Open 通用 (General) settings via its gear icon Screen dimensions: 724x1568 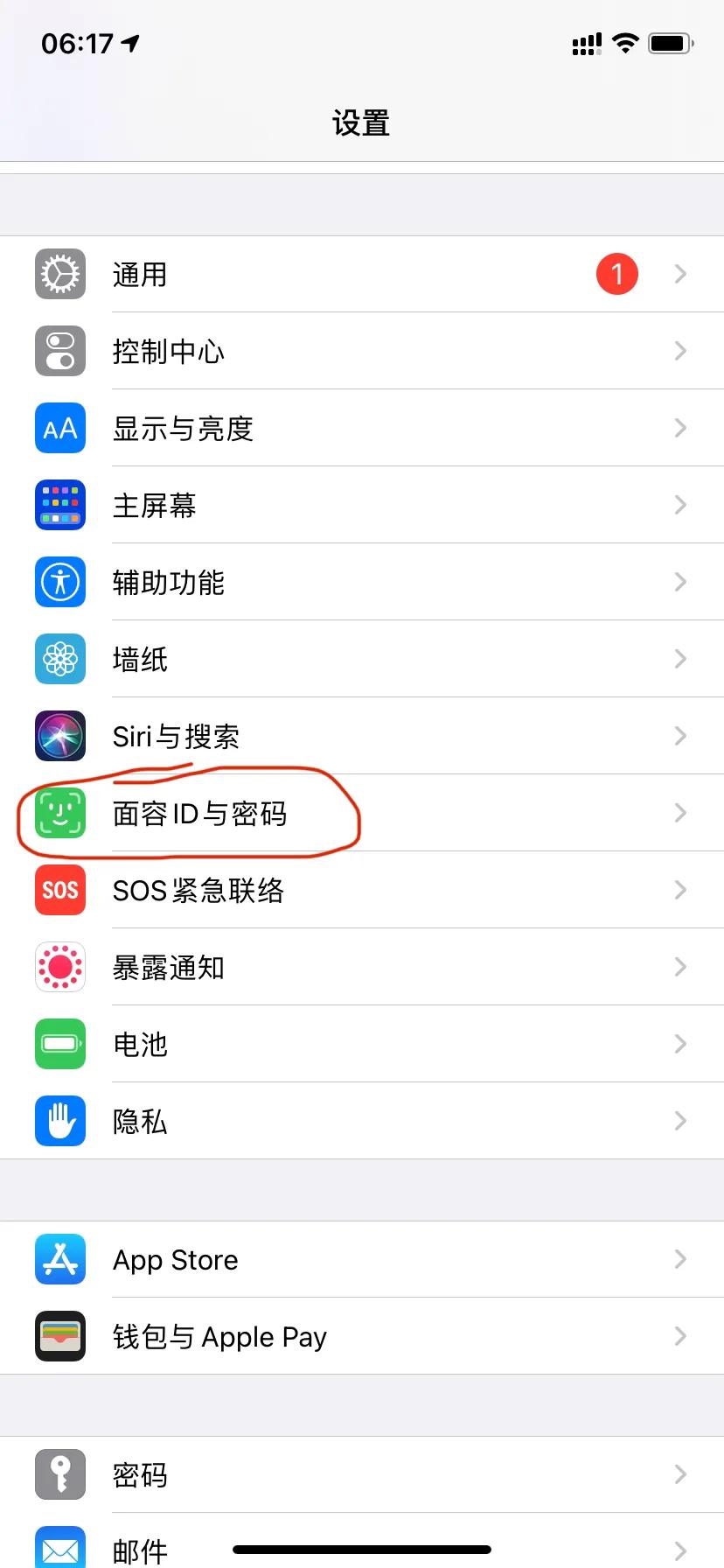(59, 274)
